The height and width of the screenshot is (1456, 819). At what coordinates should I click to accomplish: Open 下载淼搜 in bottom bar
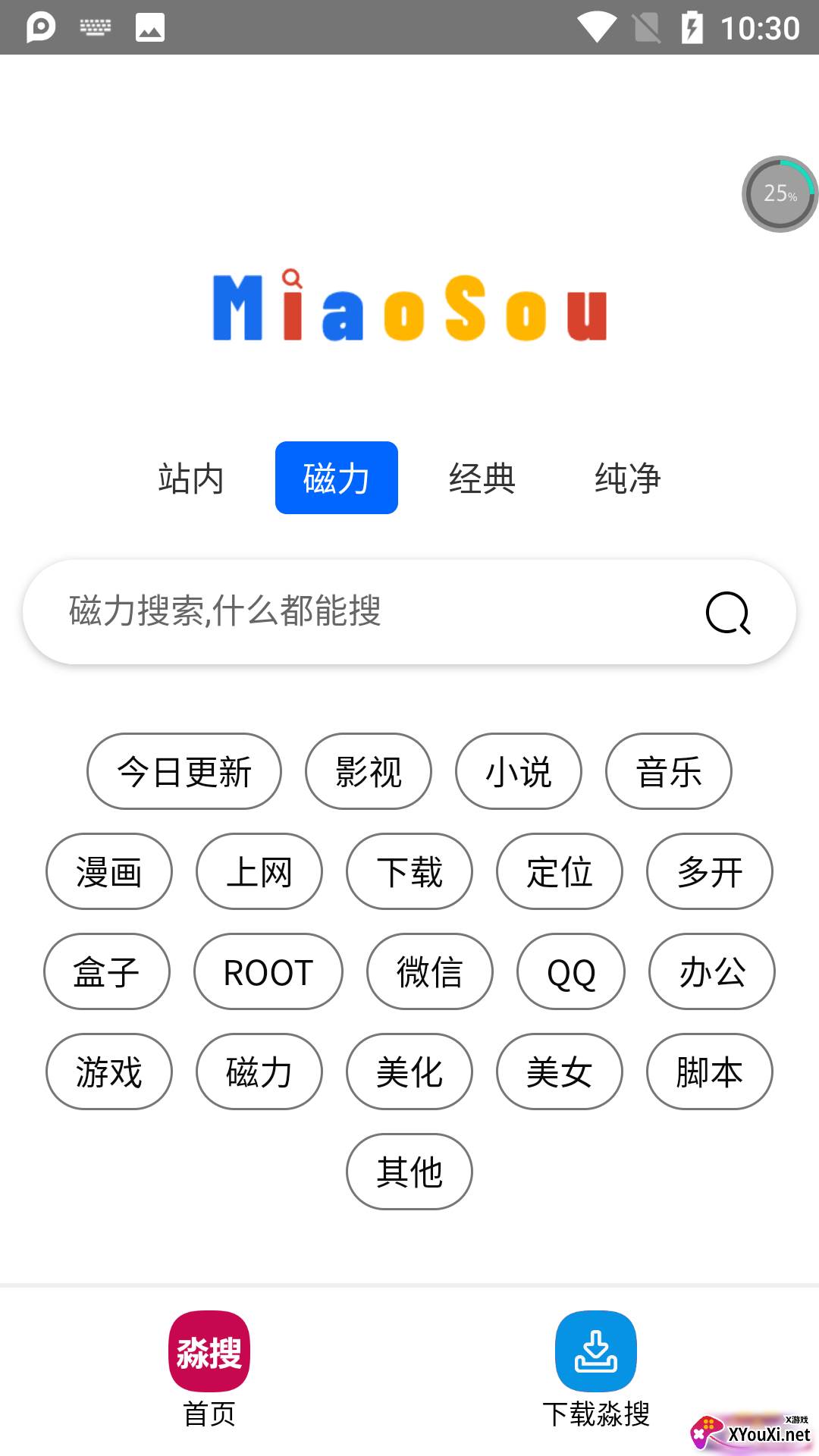click(596, 1370)
